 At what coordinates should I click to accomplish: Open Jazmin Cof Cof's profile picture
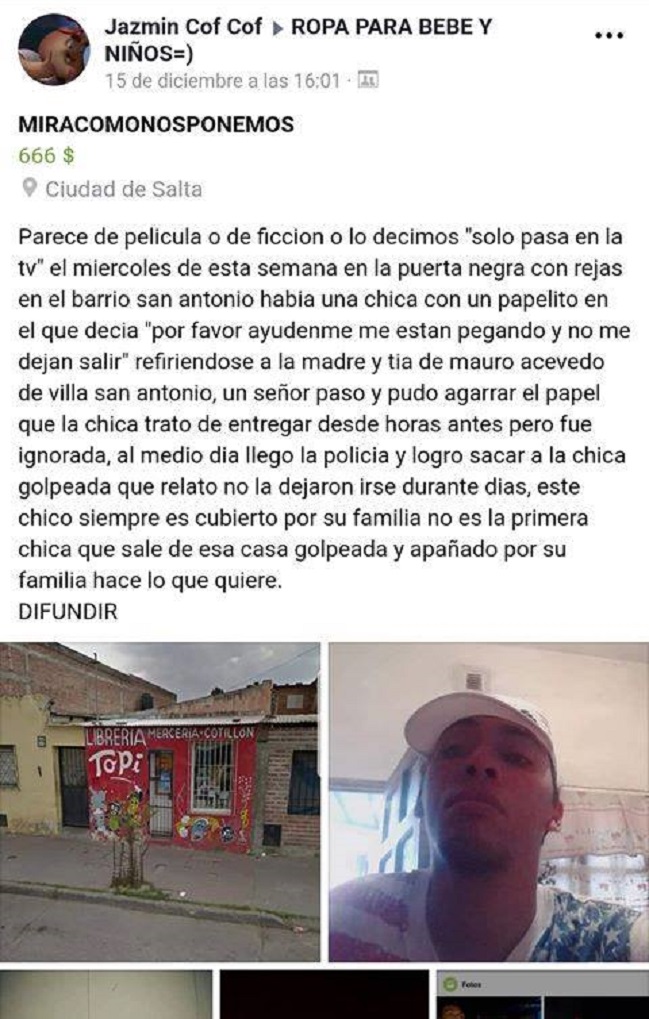click(54, 48)
